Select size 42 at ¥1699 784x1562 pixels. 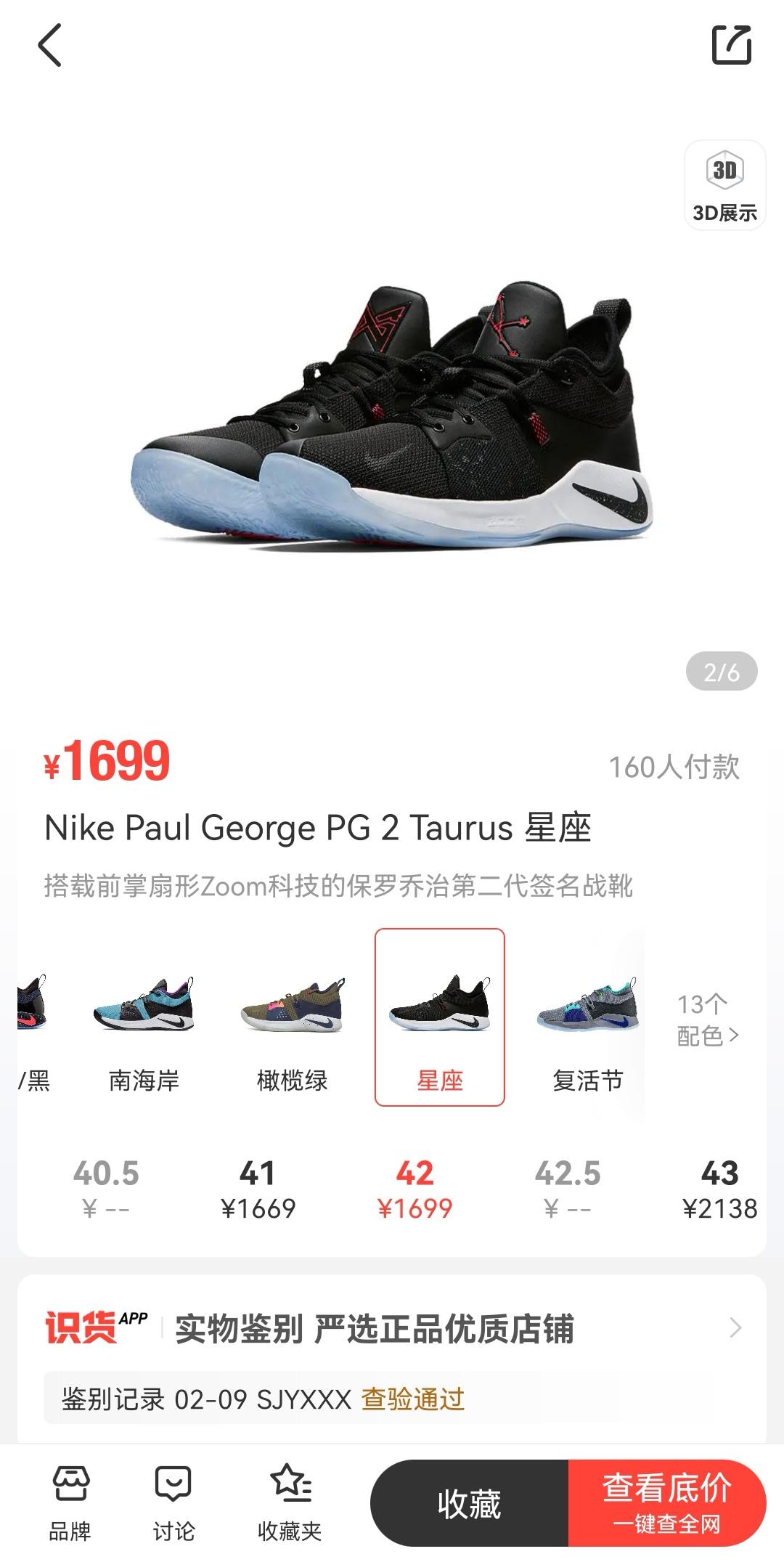pyautogui.click(x=415, y=1190)
